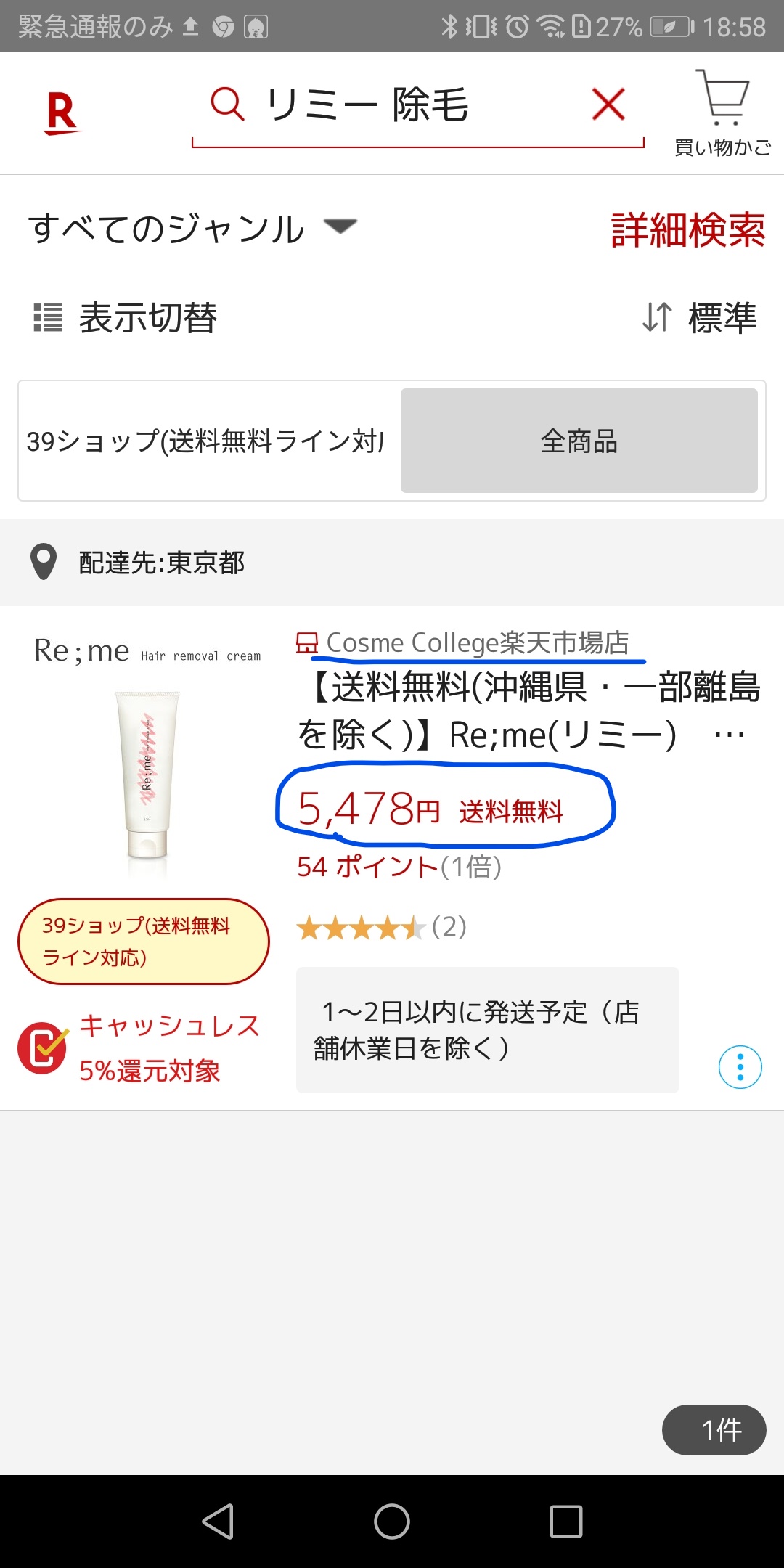Open the Re;me hair removal cream product image

click(x=147, y=769)
